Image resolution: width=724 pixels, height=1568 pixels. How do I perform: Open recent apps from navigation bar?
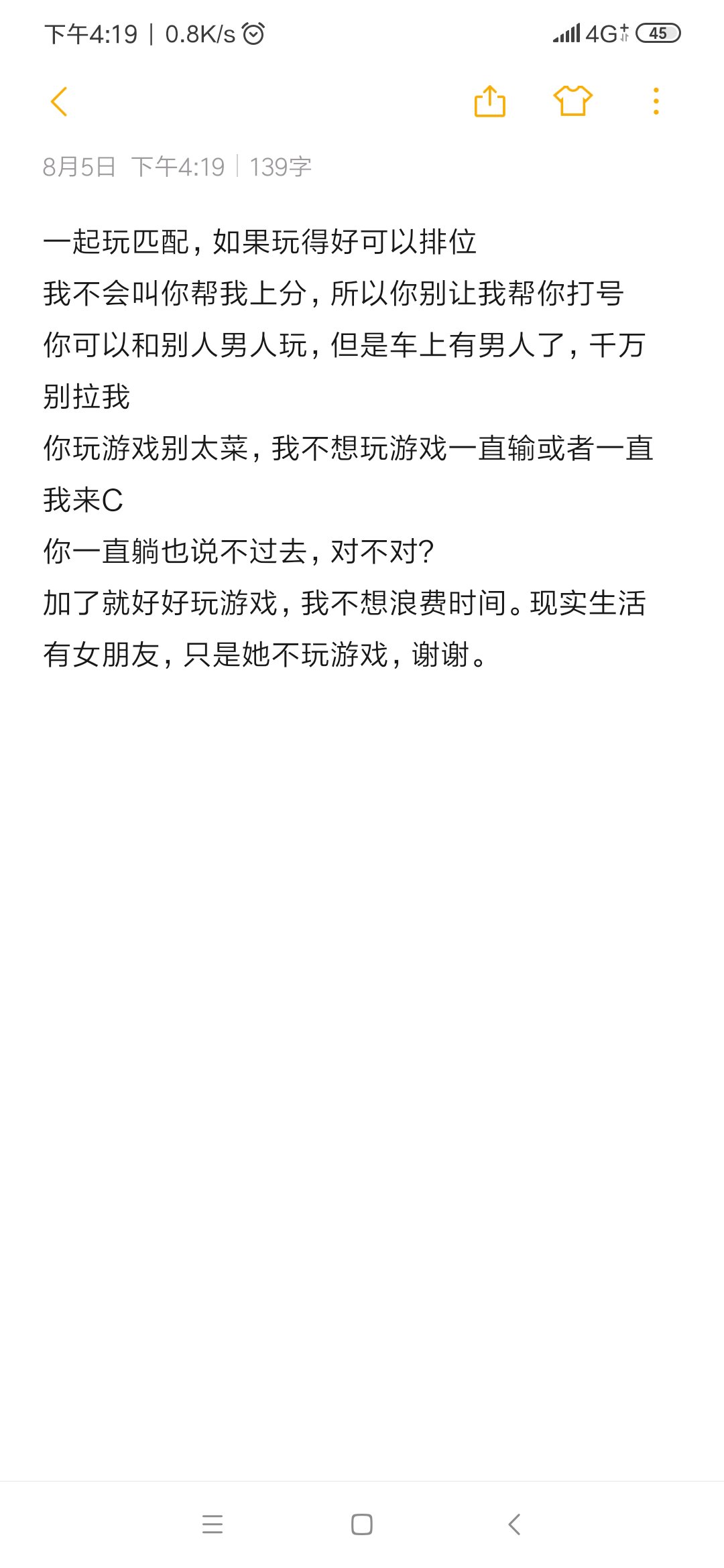[x=213, y=1524]
